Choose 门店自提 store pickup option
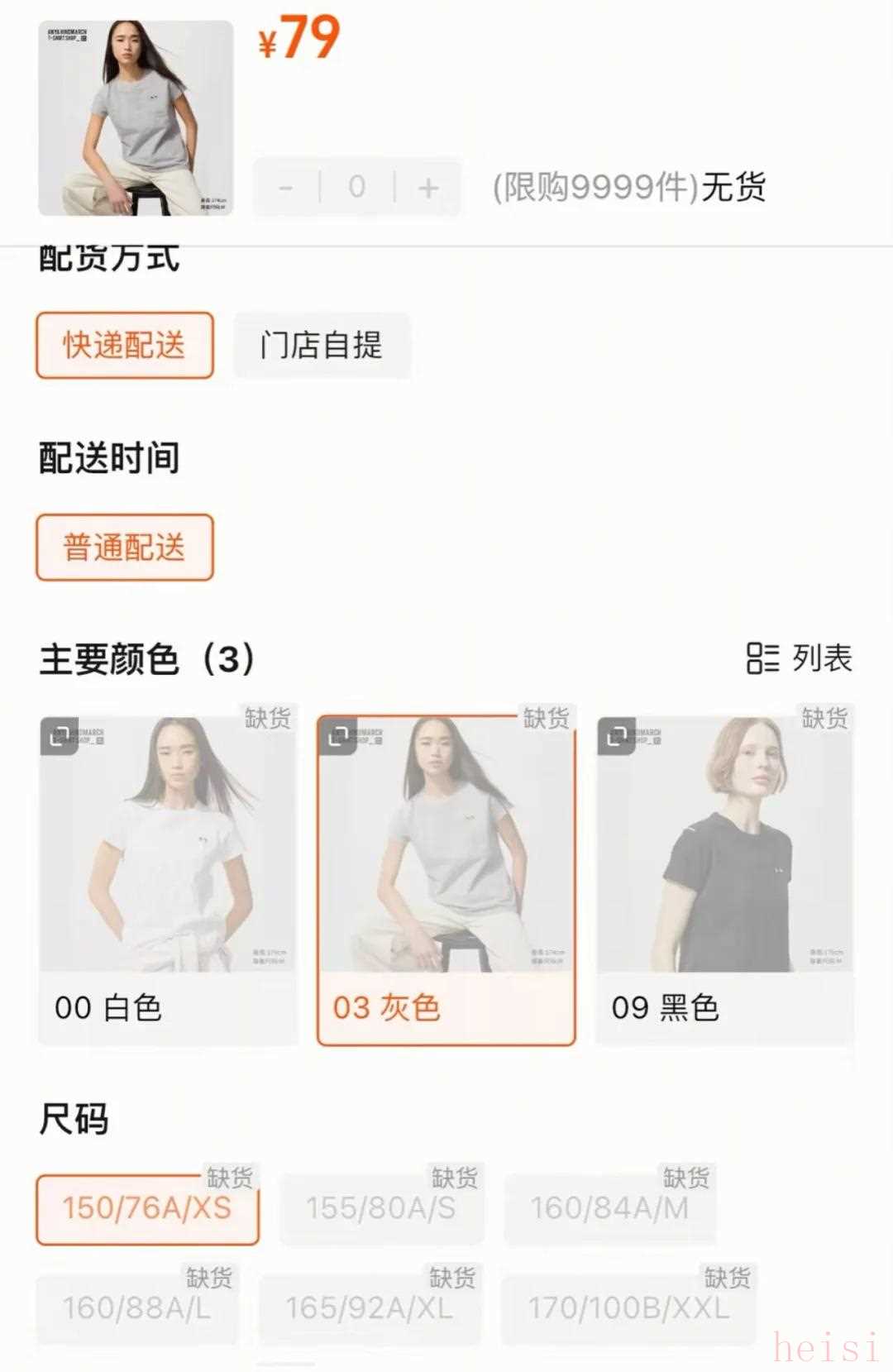 pos(322,346)
